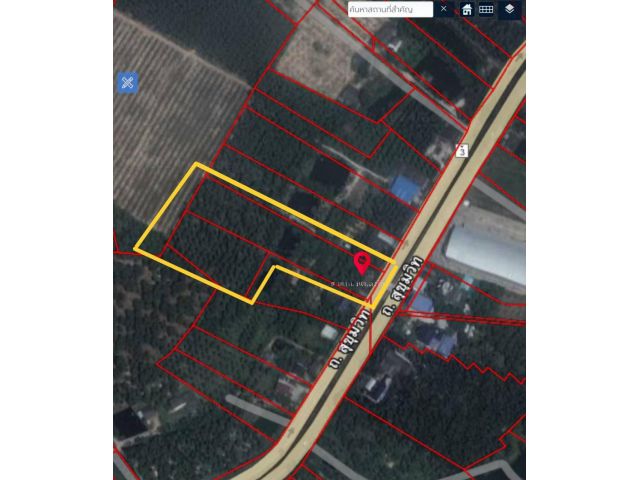Open the map layers selector
Viewport: 640px width, 480px height.
[510, 9]
